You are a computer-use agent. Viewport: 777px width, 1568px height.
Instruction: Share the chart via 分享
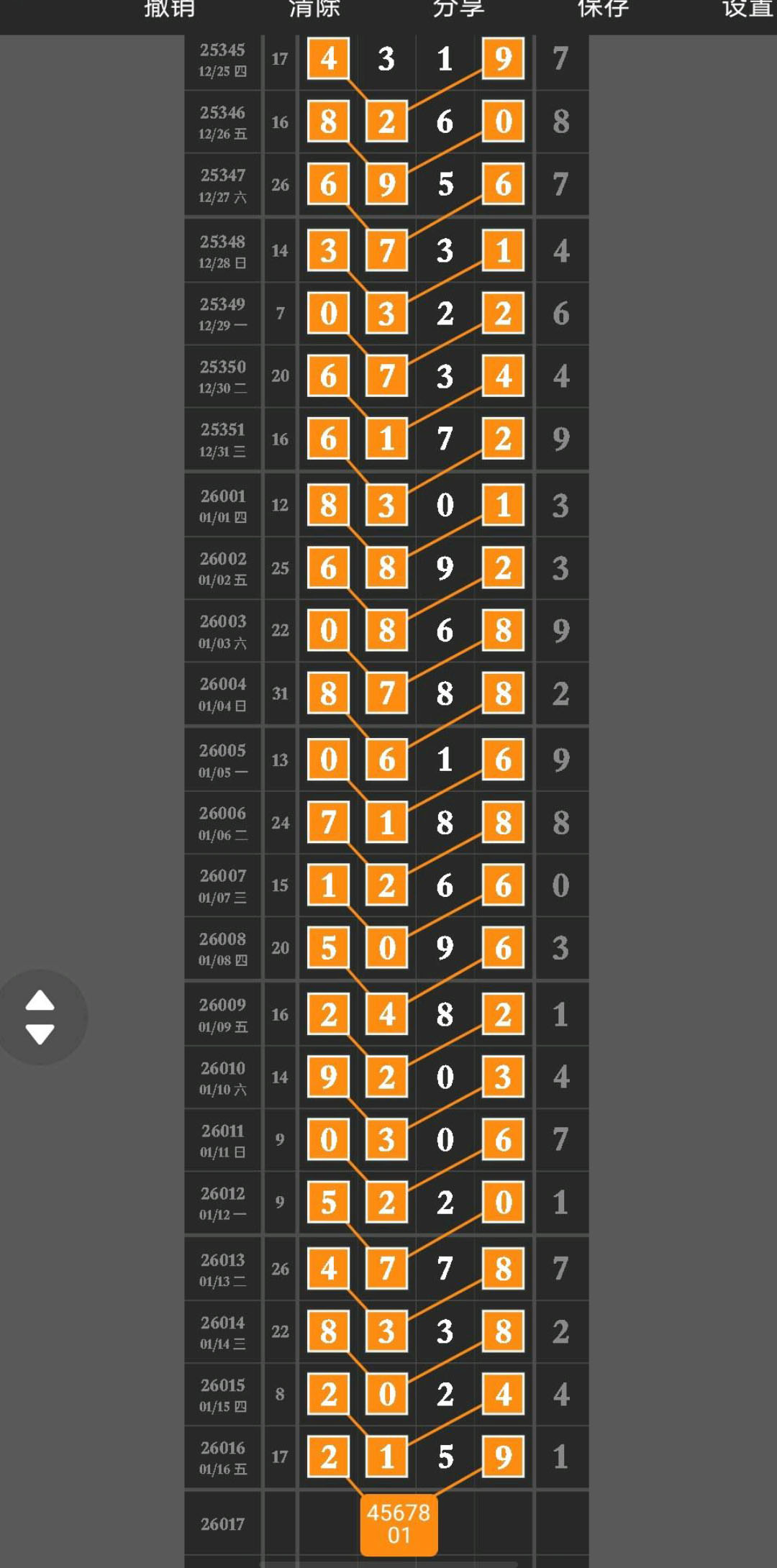click(x=458, y=9)
